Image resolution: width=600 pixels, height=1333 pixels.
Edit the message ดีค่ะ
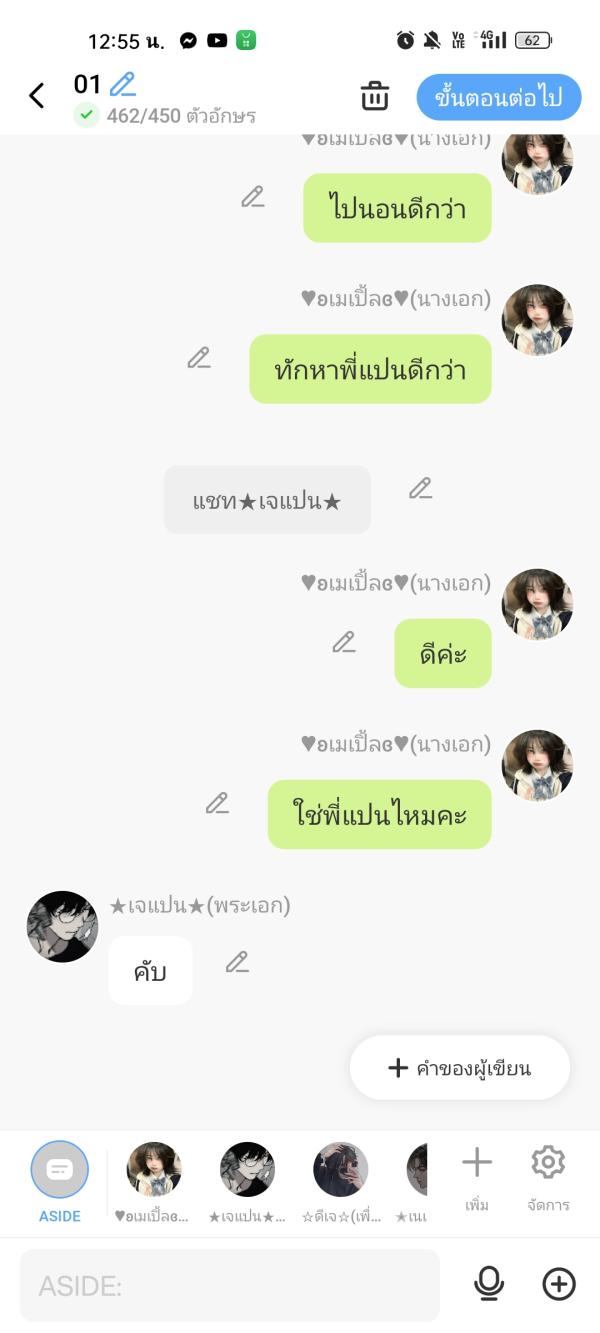tap(344, 642)
